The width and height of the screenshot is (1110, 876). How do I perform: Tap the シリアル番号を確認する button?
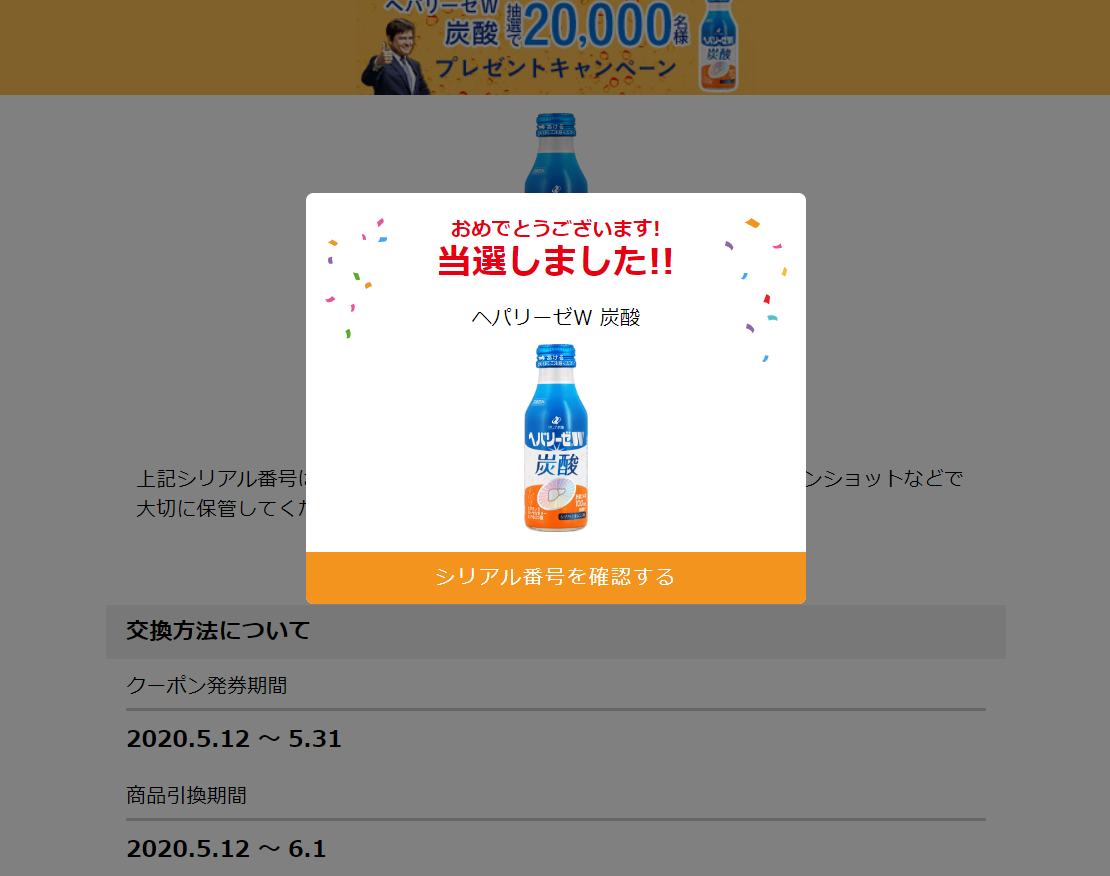(x=555, y=577)
